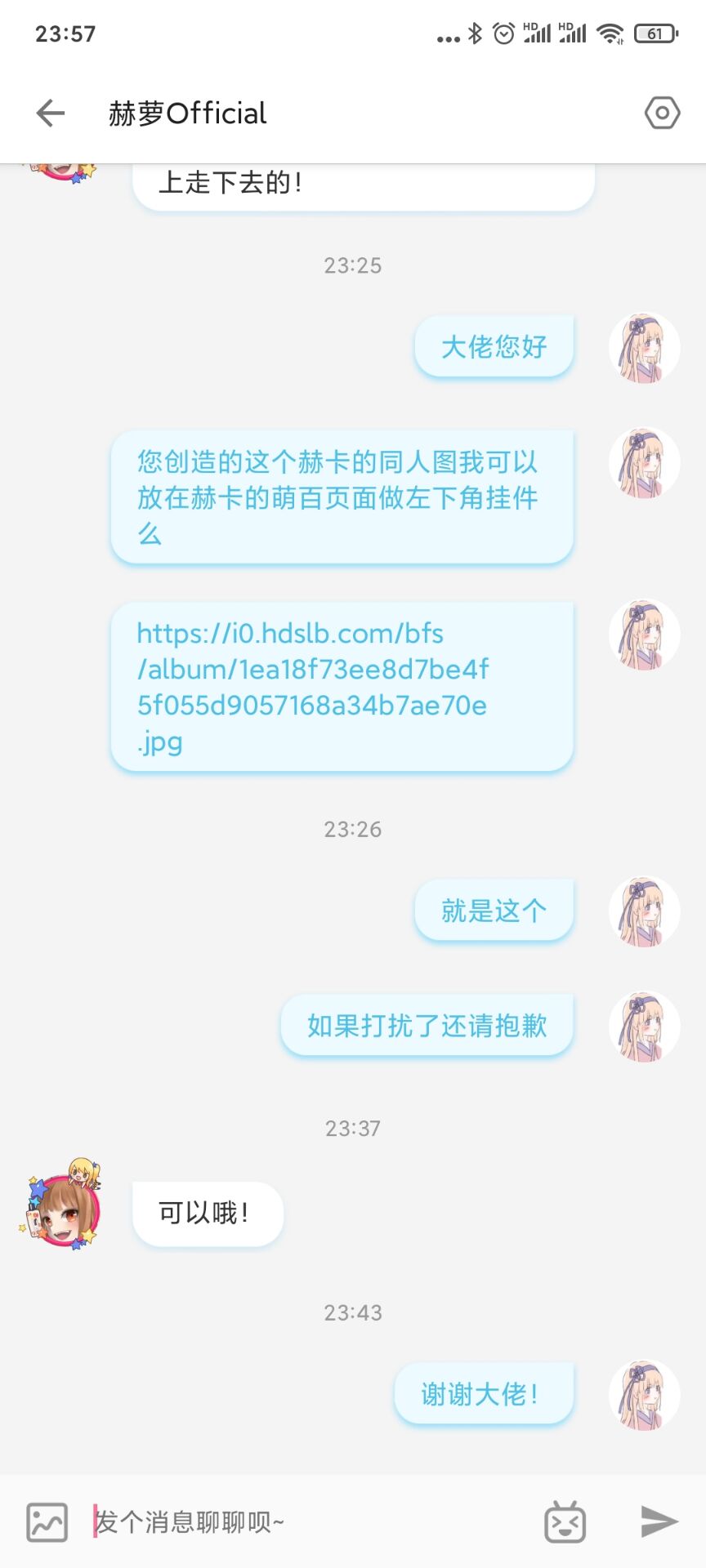Open the emoji sticker picker
This screenshot has height=1568, width=706.
[x=565, y=1522]
